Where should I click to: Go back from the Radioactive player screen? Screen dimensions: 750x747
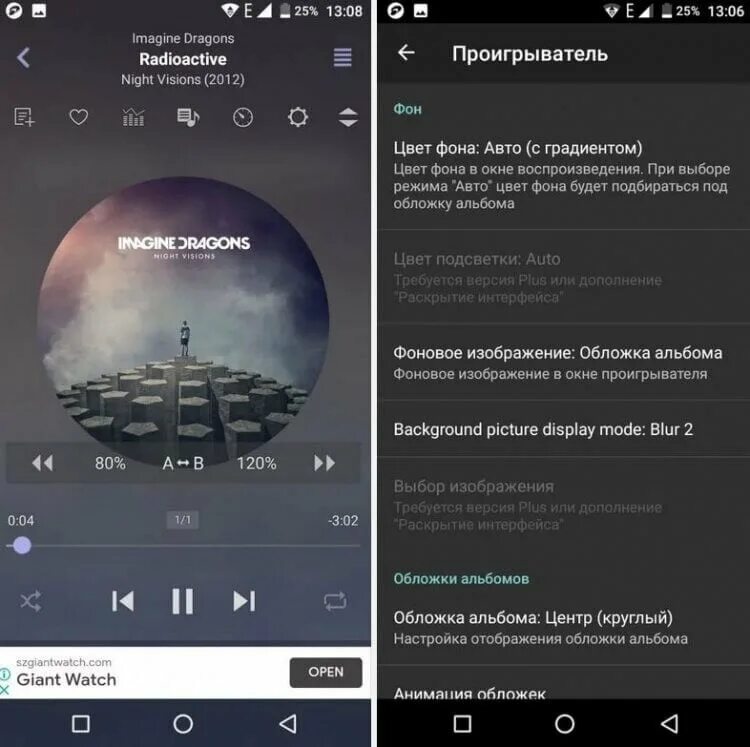click(24, 58)
